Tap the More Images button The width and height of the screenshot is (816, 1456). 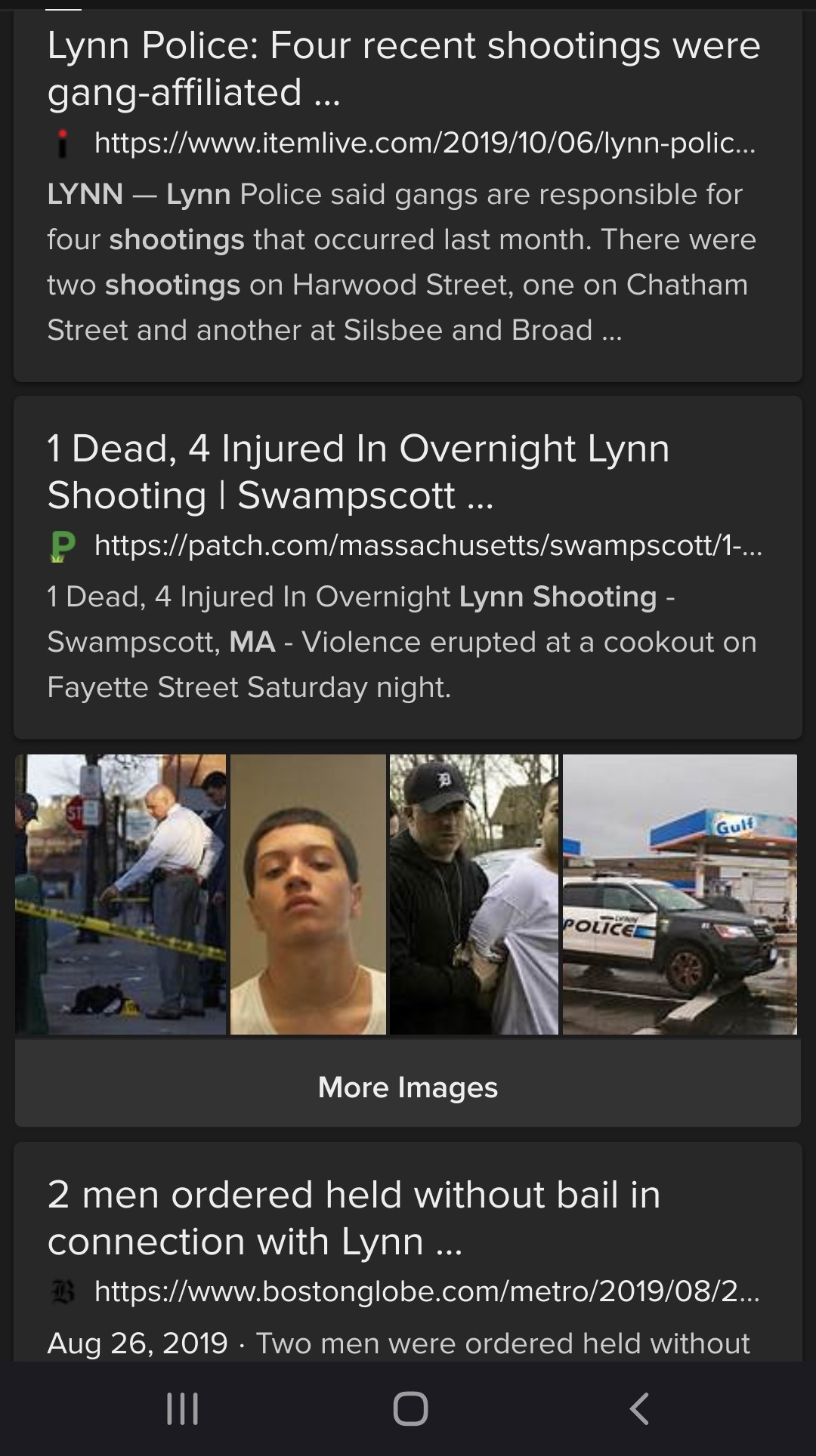(x=408, y=1087)
